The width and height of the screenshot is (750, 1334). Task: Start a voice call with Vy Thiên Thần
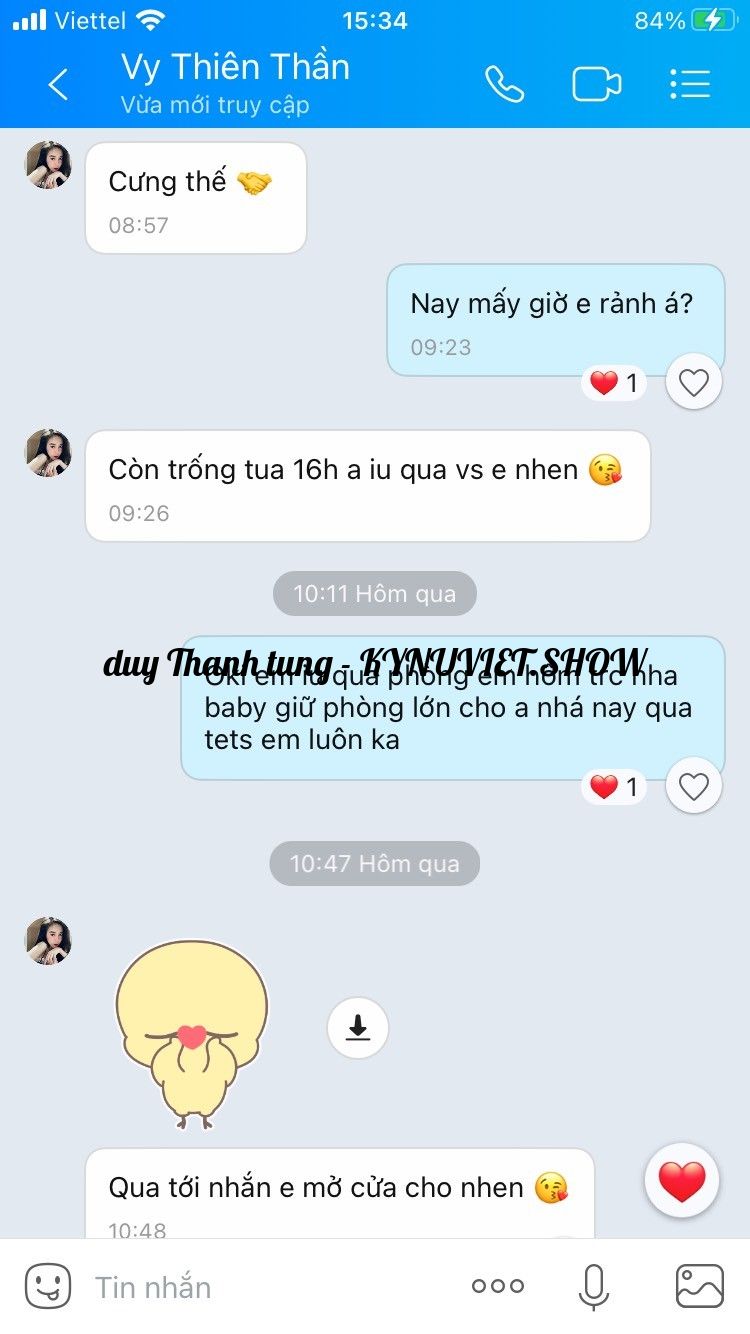[x=504, y=85]
